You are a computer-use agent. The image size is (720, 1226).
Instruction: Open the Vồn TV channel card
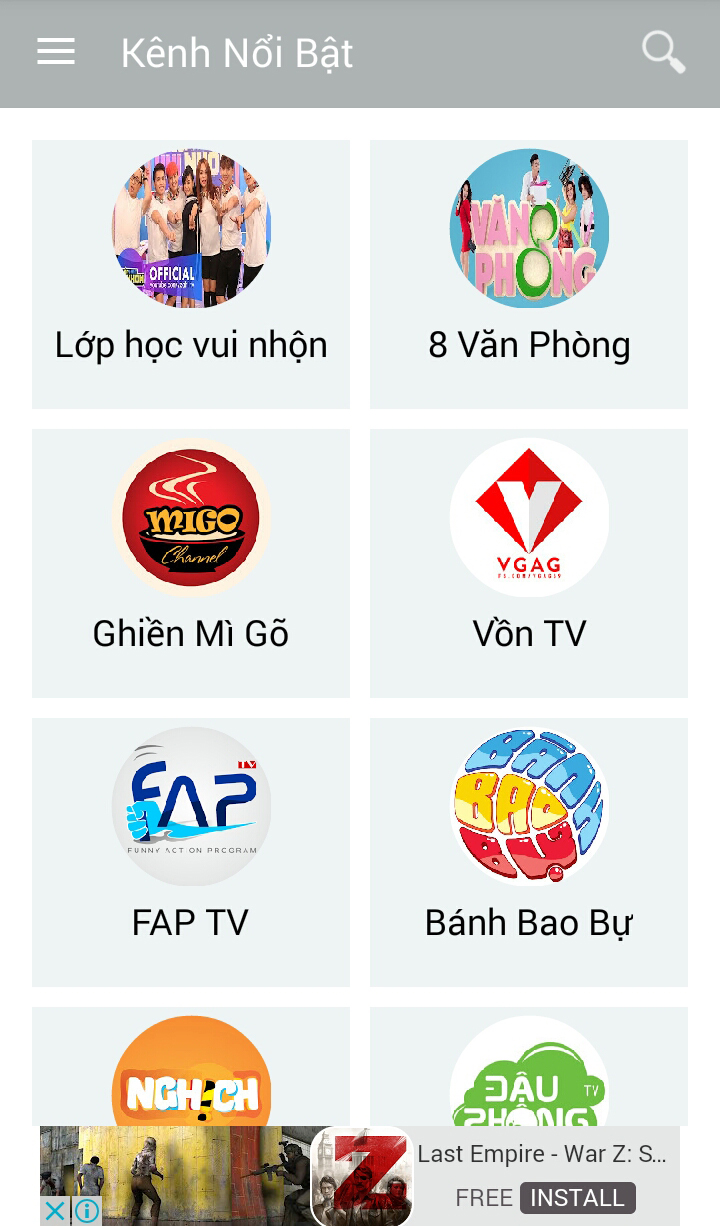pos(529,563)
